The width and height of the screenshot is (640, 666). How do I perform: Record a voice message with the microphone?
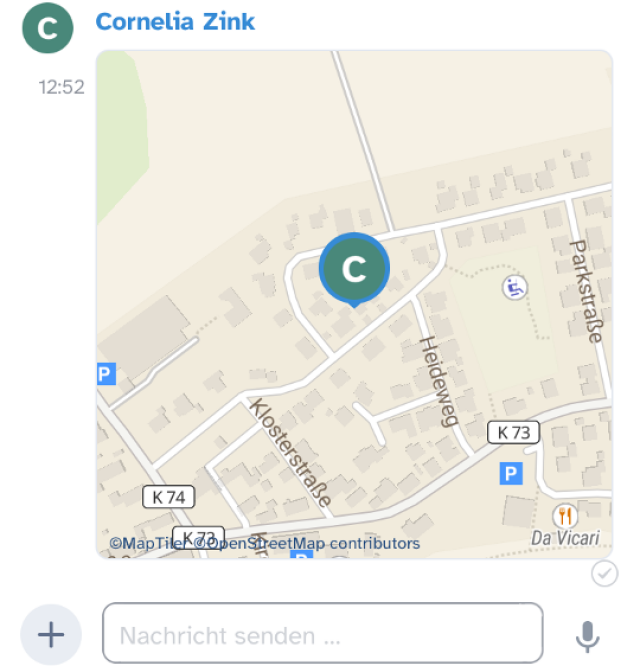(588, 635)
